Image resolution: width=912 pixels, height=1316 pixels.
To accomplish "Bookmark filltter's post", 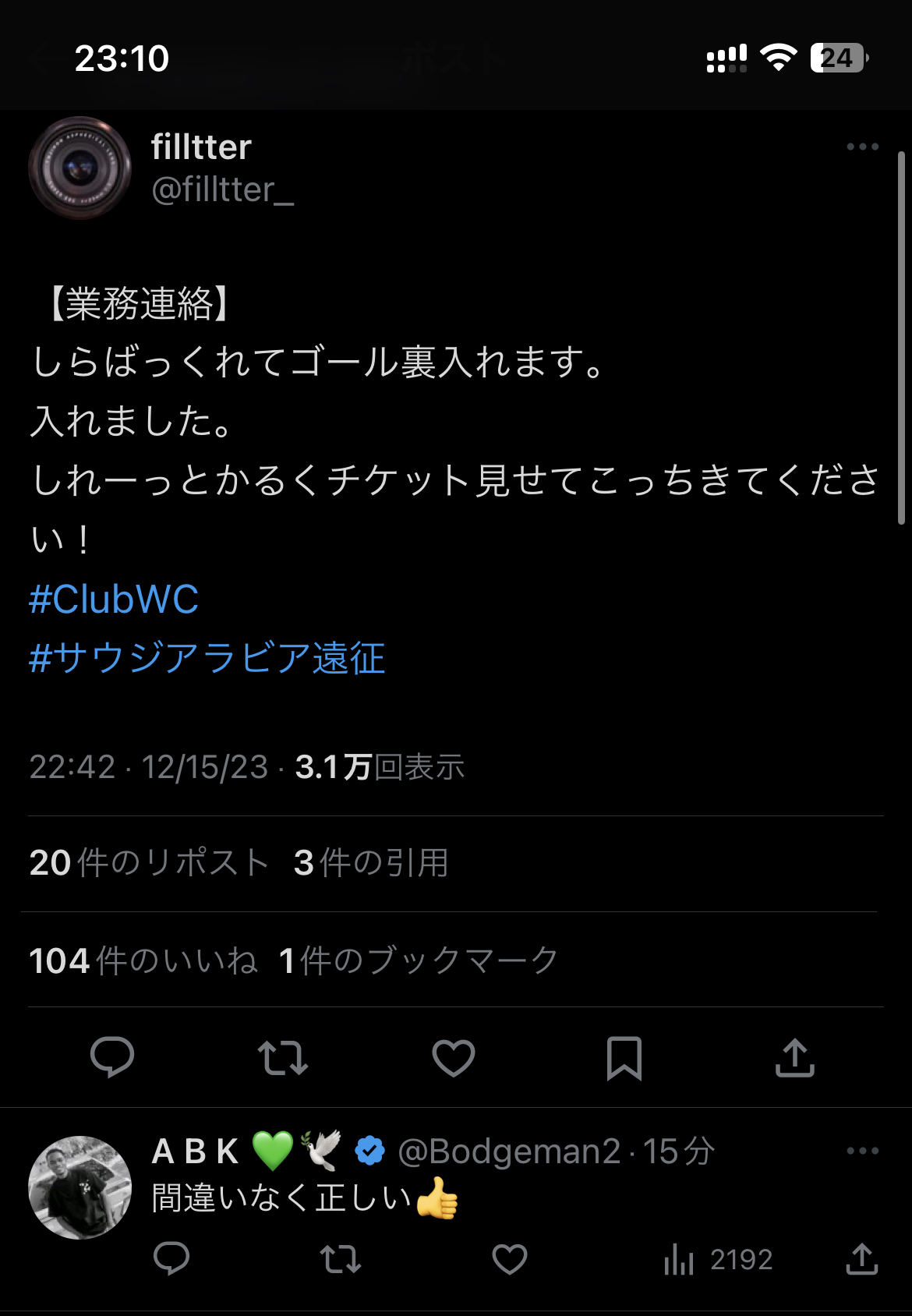I will [624, 1058].
